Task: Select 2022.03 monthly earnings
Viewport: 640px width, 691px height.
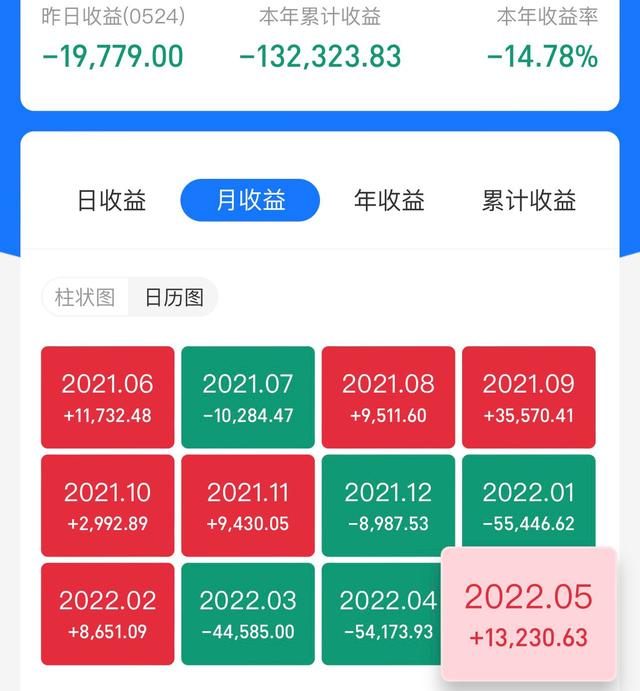Action: click(248, 613)
